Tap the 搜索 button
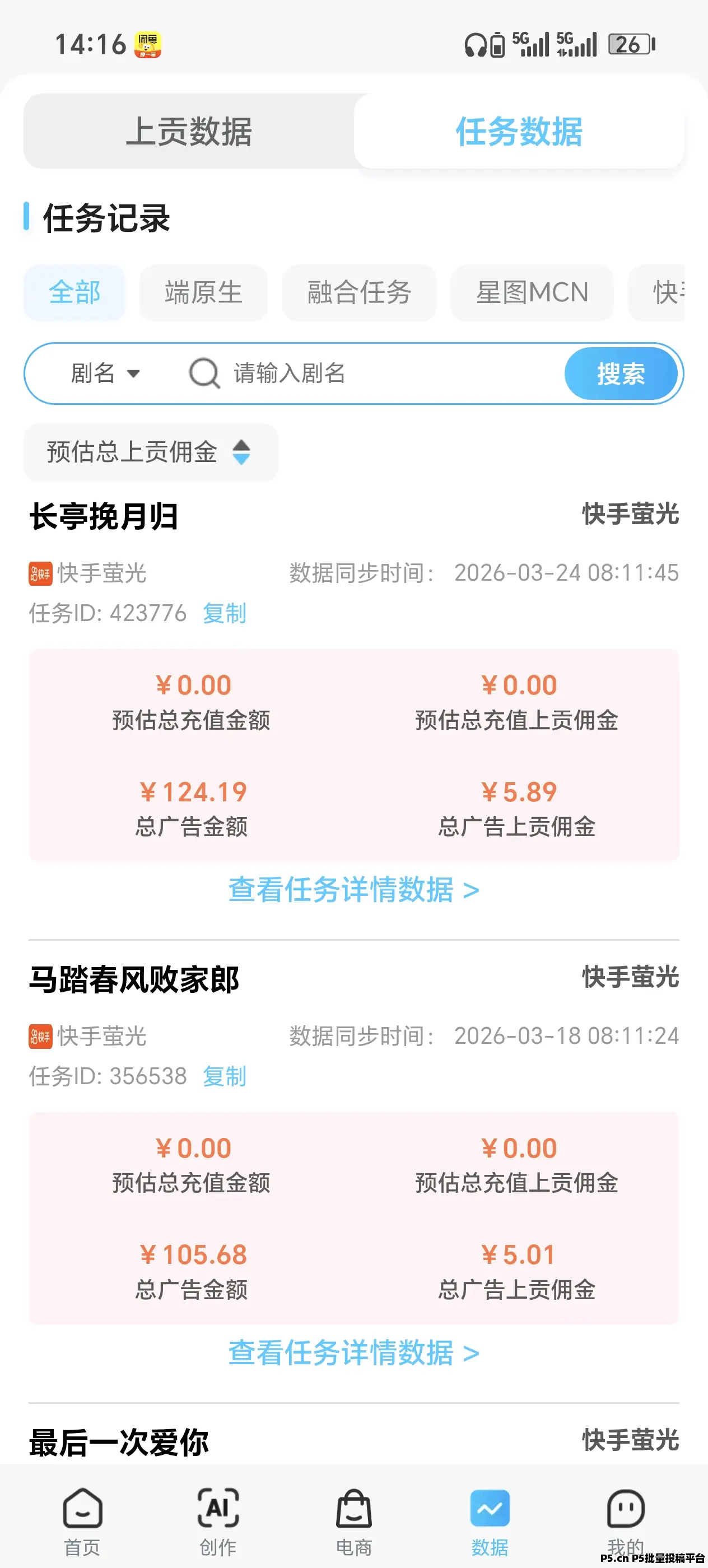The image size is (708, 1568). click(620, 373)
